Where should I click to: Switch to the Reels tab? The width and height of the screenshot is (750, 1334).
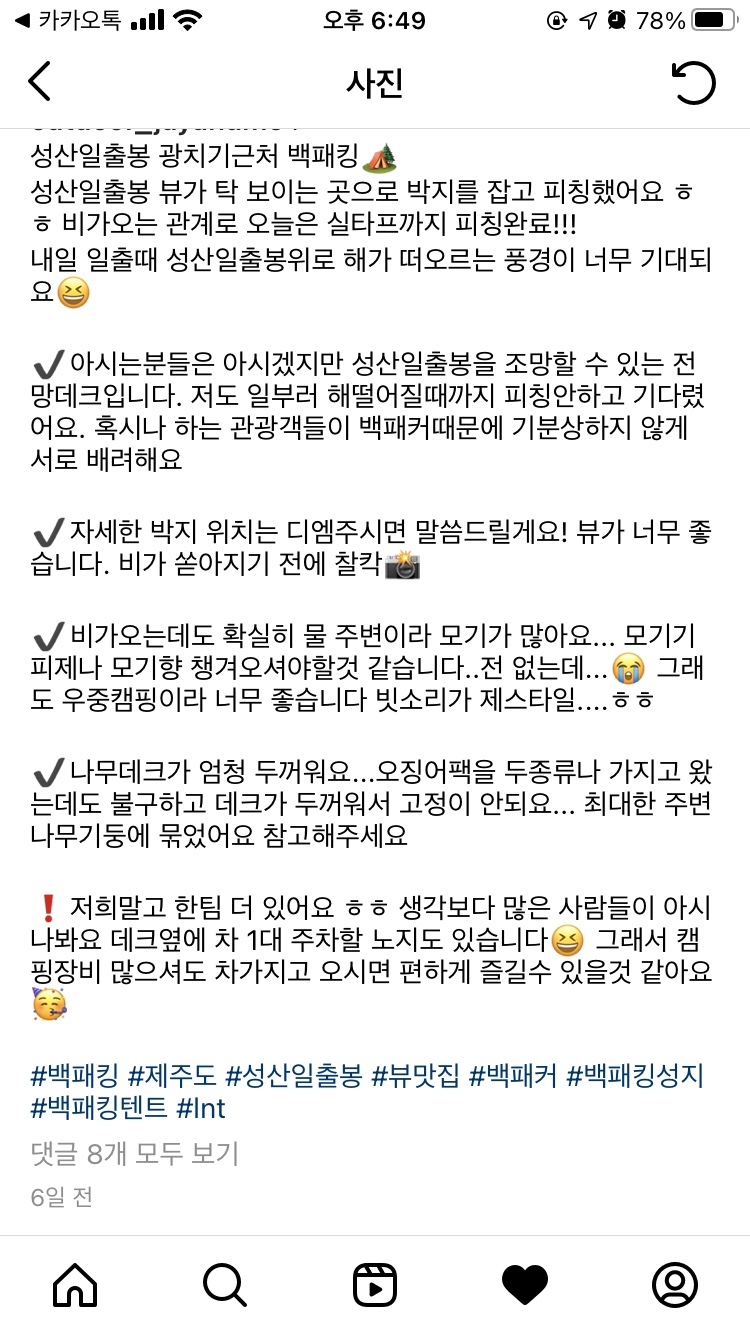(375, 1284)
